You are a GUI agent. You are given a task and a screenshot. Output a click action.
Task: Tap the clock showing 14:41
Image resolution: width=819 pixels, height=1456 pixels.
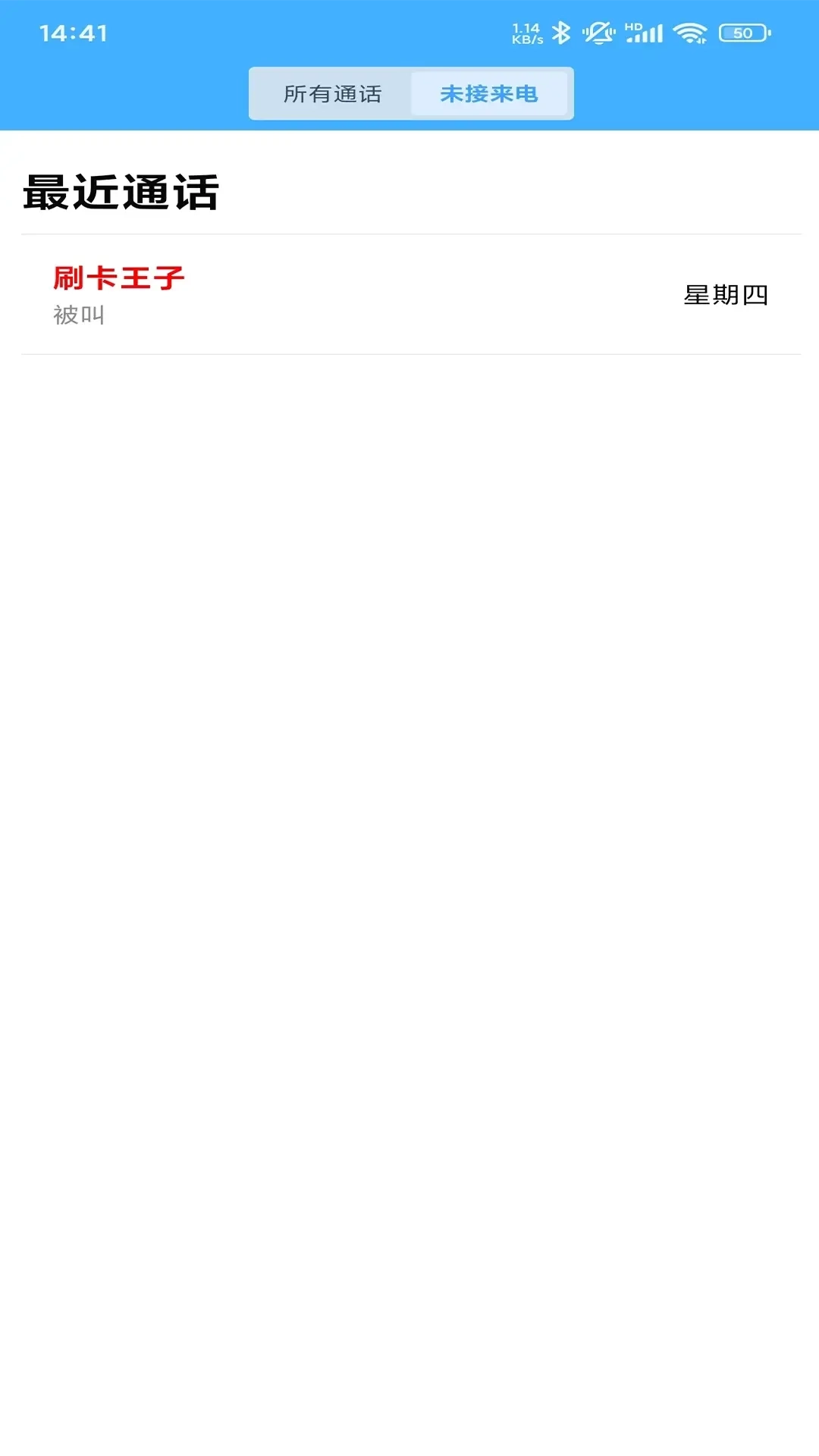point(74,33)
